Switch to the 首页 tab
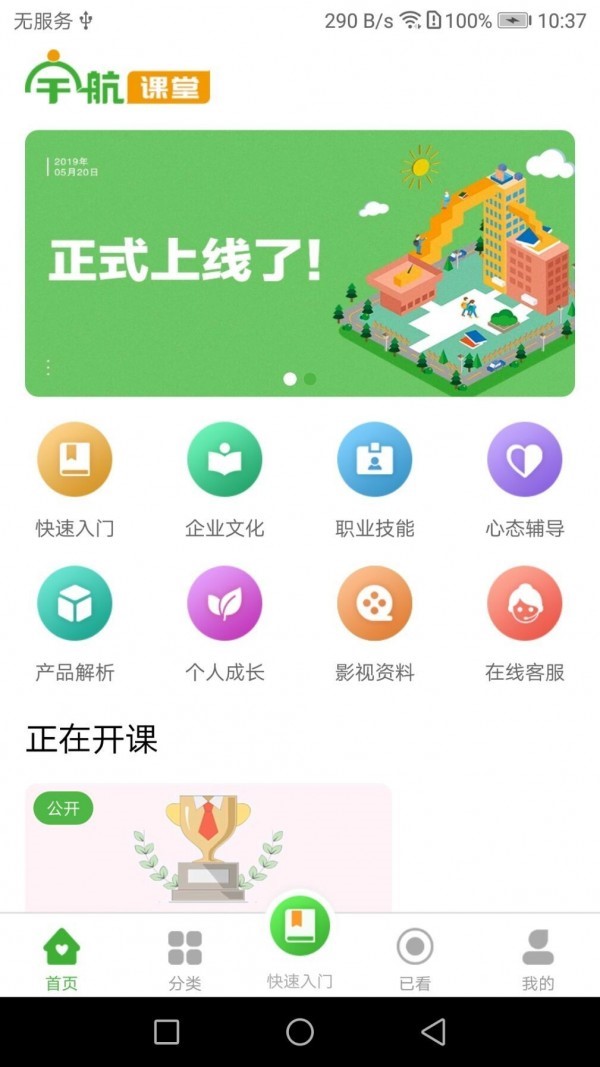Viewport: 600px width, 1067px height. coord(62,958)
